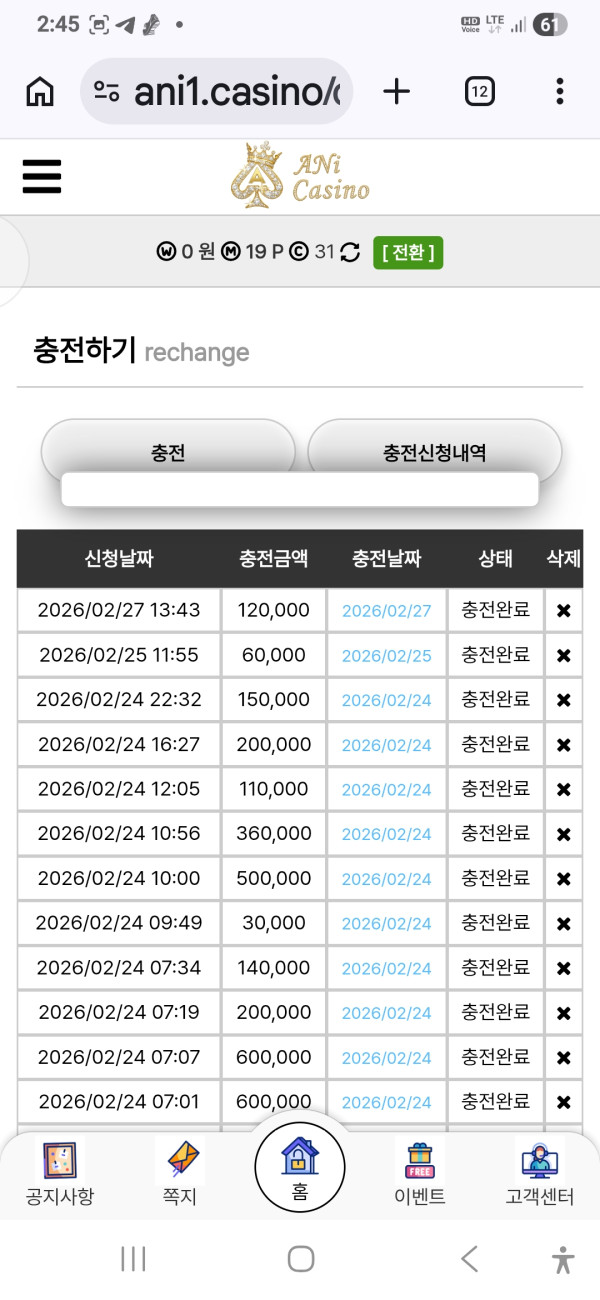Open the 충전신청내역 history tab

434,452
